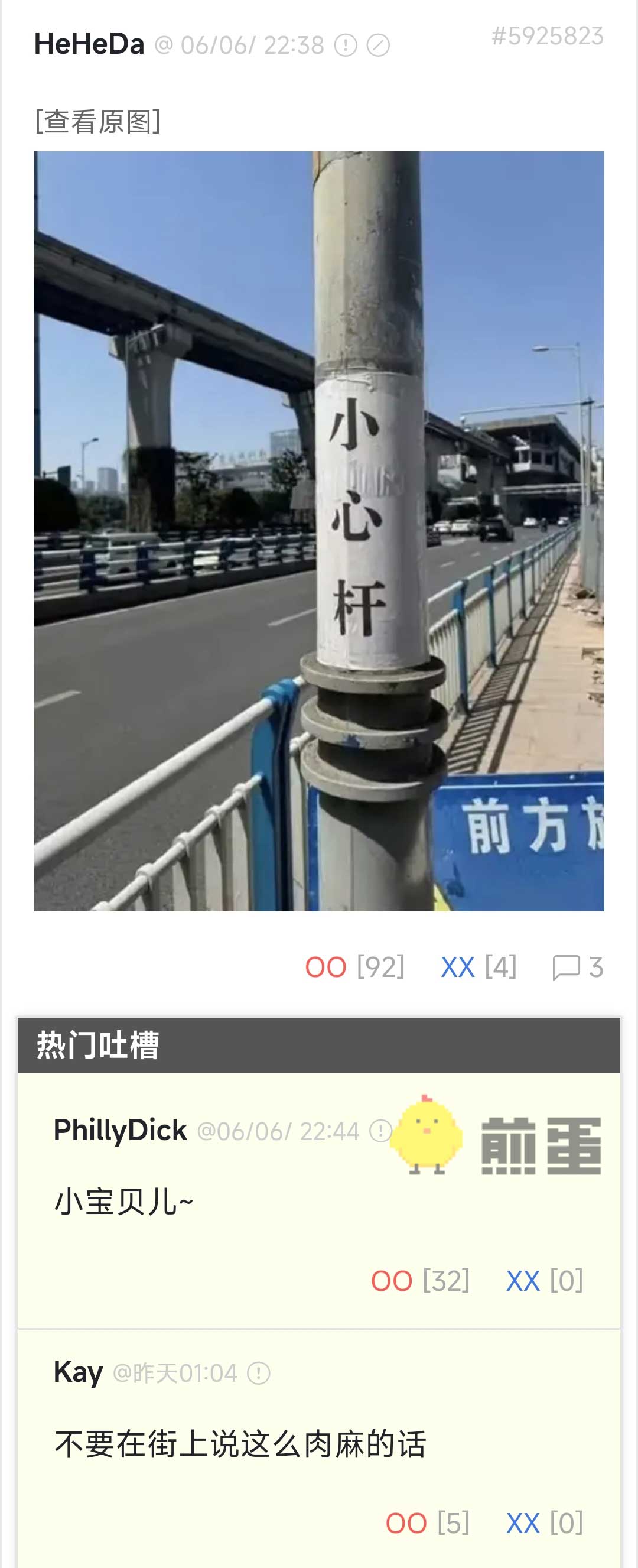Block HeHeDa using the slashed circle icon

tap(378, 45)
